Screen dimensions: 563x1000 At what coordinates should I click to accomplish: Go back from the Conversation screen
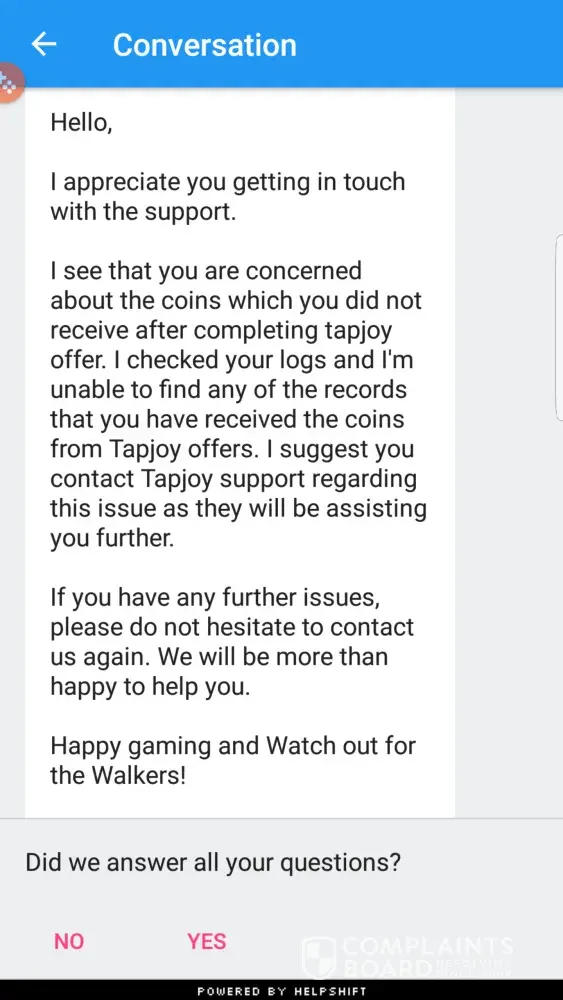pos(43,45)
